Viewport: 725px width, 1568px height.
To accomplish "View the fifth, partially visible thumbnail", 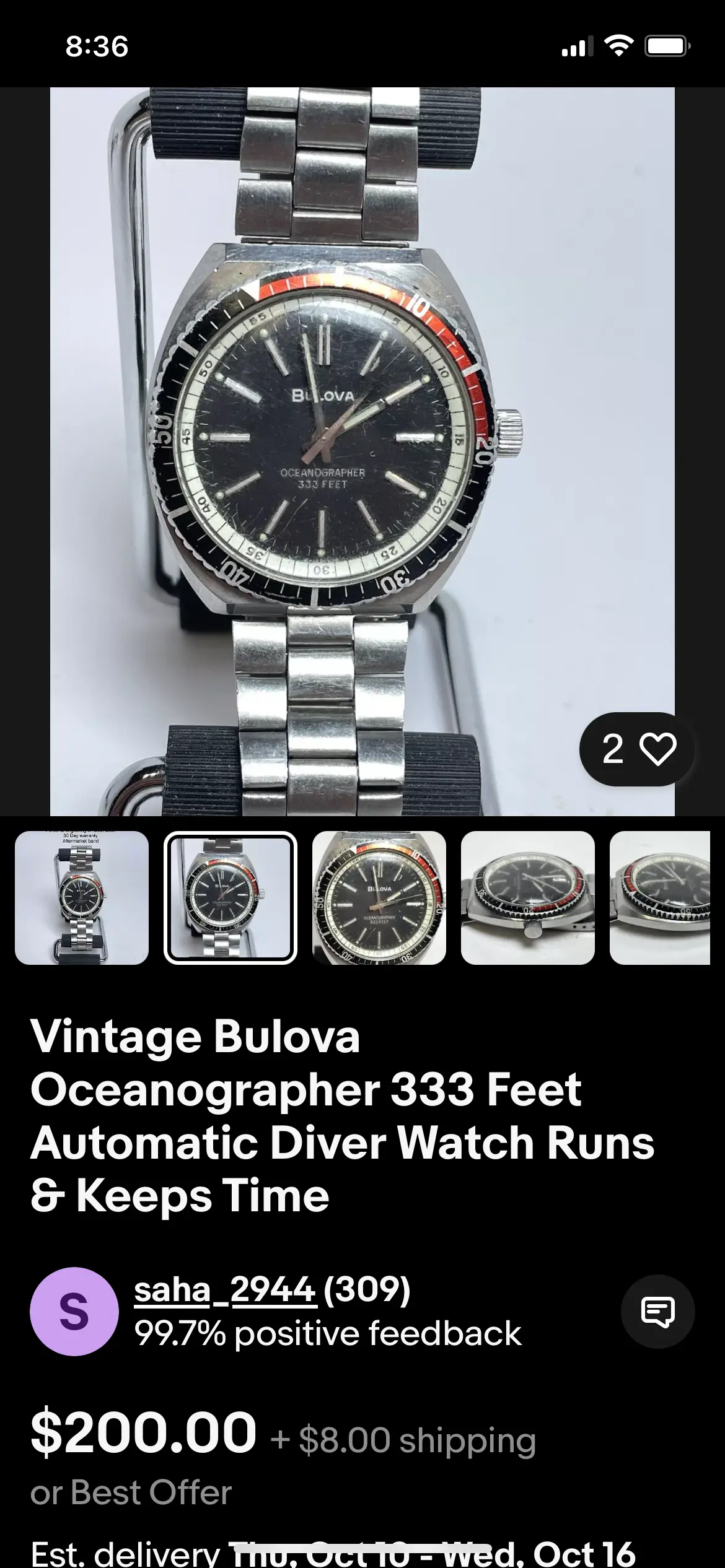I will pyautogui.click(x=661, y=897).
